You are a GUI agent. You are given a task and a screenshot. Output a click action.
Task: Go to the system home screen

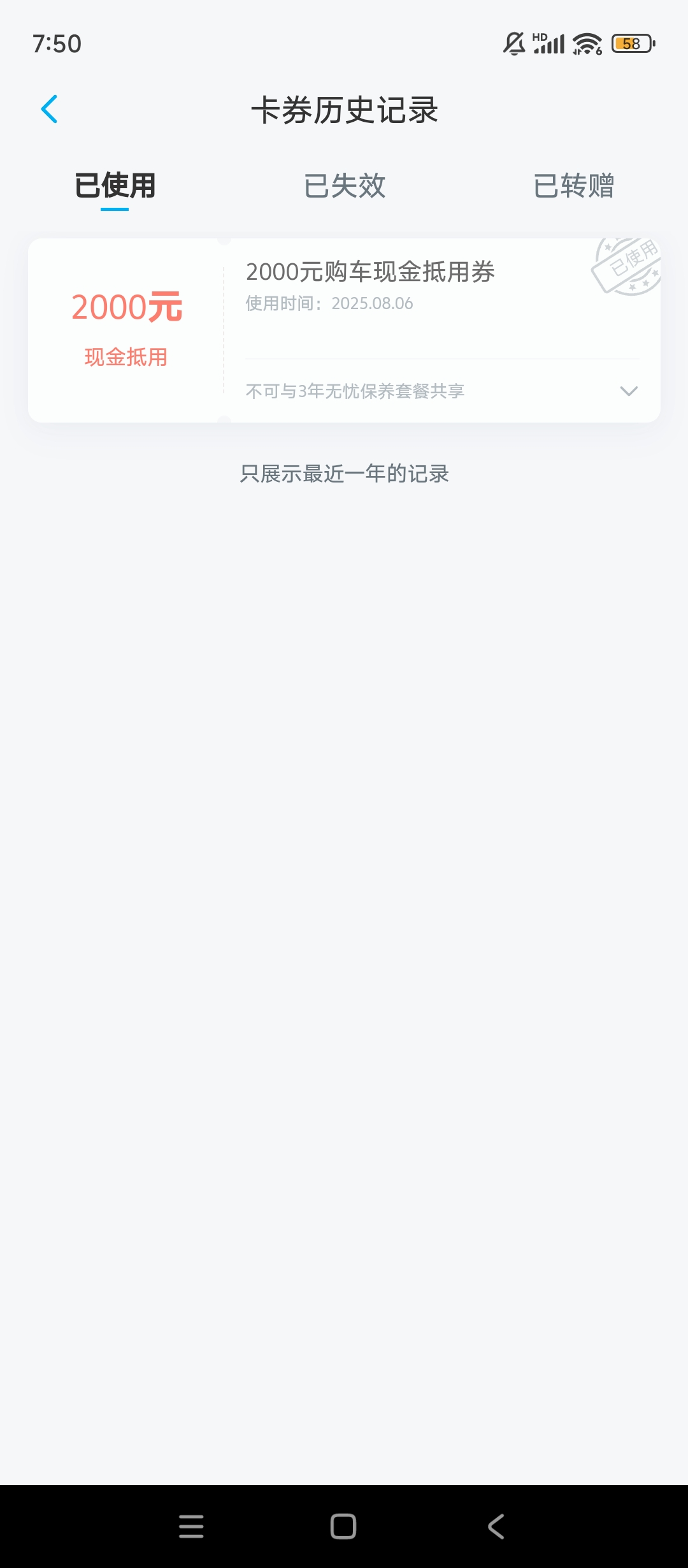click(x=343, y=1527)
